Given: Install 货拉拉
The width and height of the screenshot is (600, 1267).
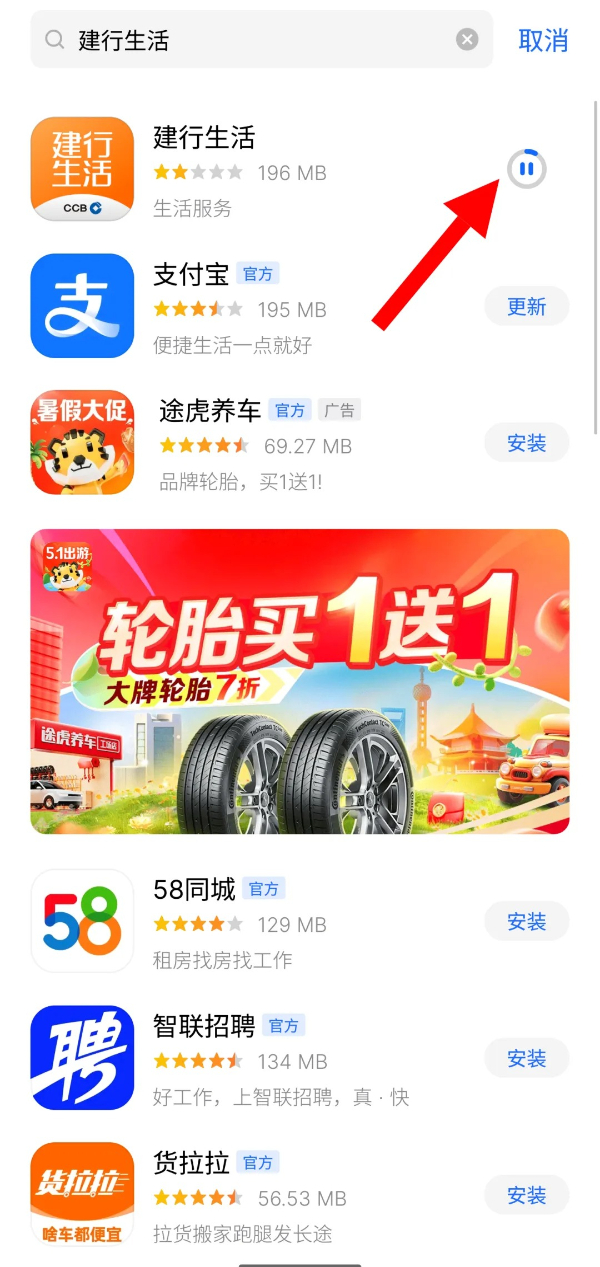Looking at the screenshot, I should point(526,1195).
